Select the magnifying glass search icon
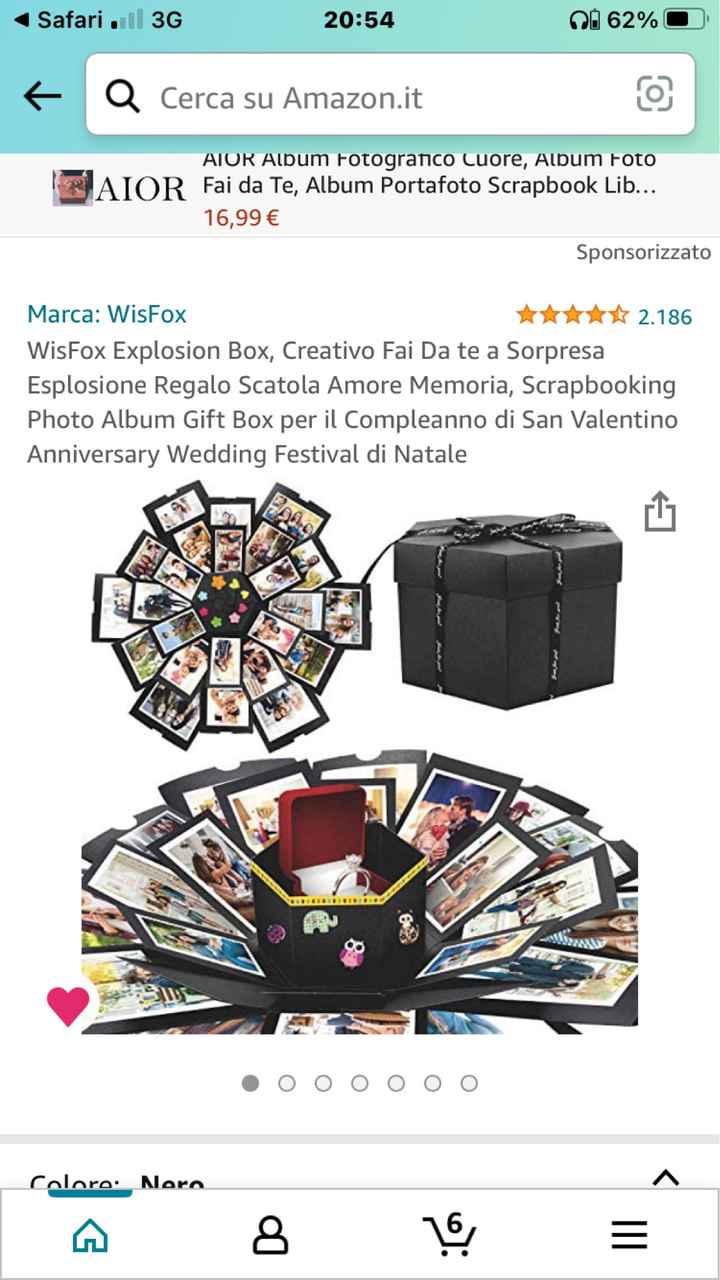 [x=123, y=96]
